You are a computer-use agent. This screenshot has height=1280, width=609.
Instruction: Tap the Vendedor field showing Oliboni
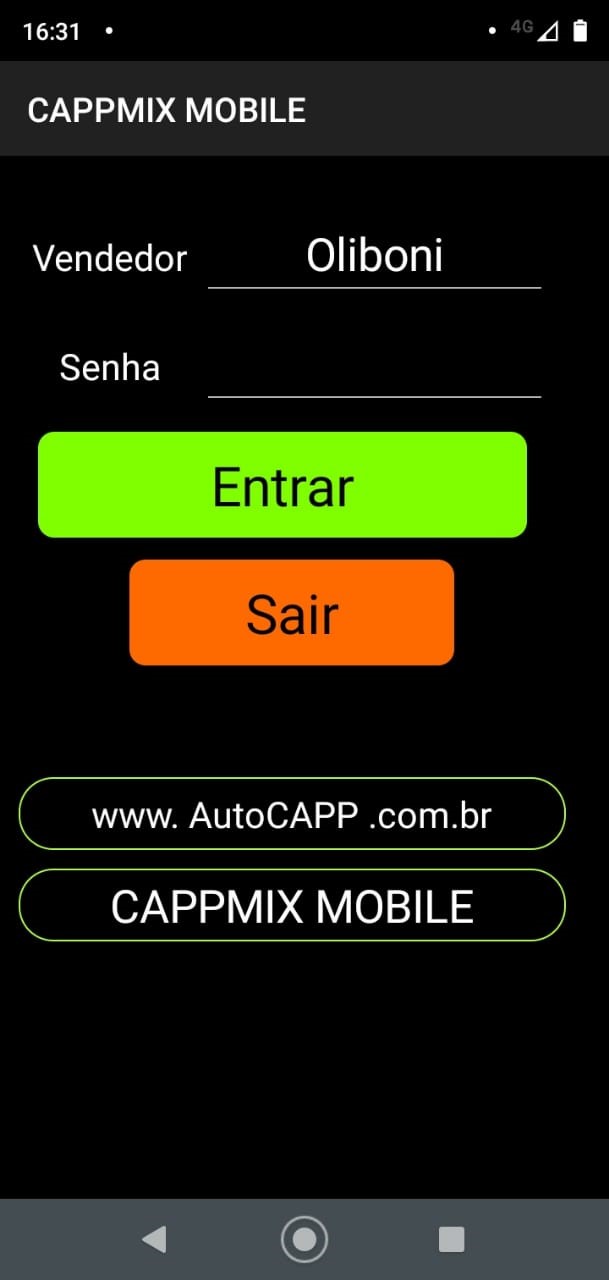(374, 257)
